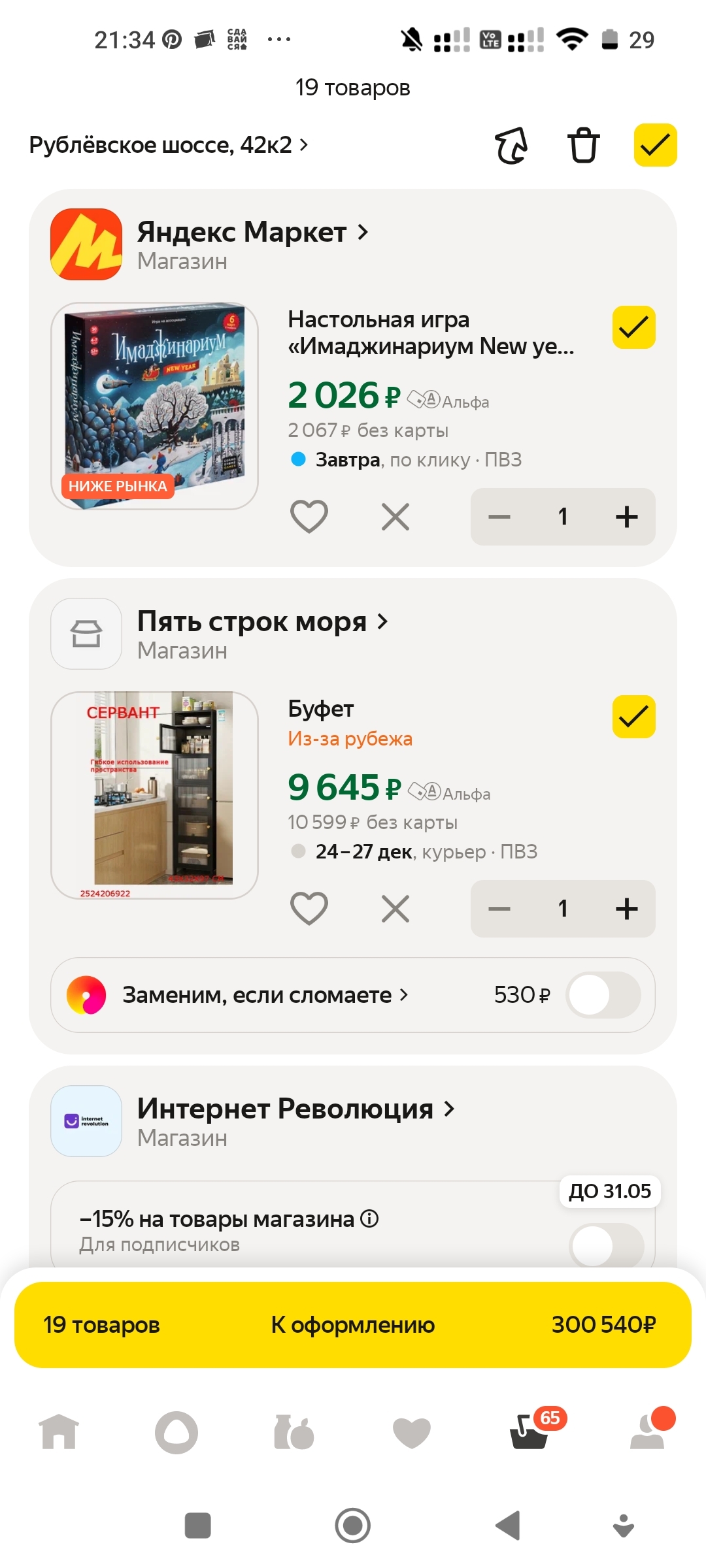Deselect the Буфет item checkbox
This screenshot has height=1568, width=706.
633,717
